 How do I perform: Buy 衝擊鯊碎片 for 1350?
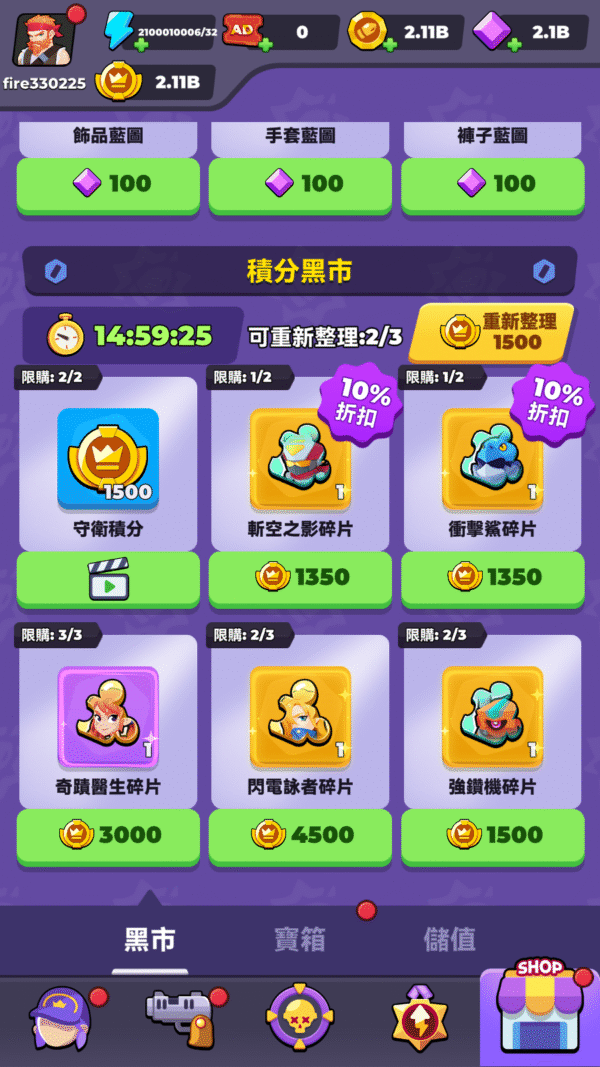492,577
